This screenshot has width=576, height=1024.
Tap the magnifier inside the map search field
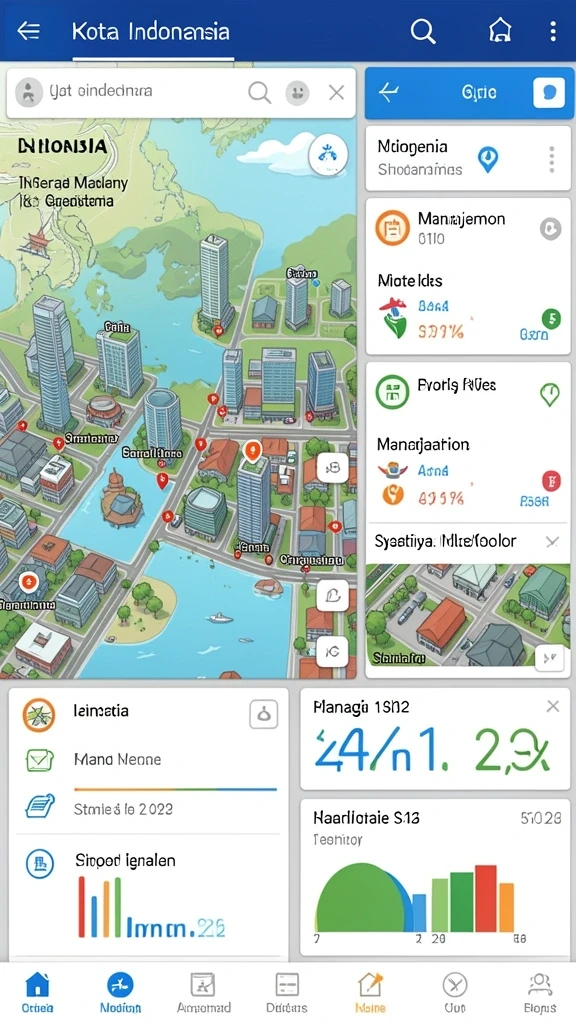[x=259, y=93]
